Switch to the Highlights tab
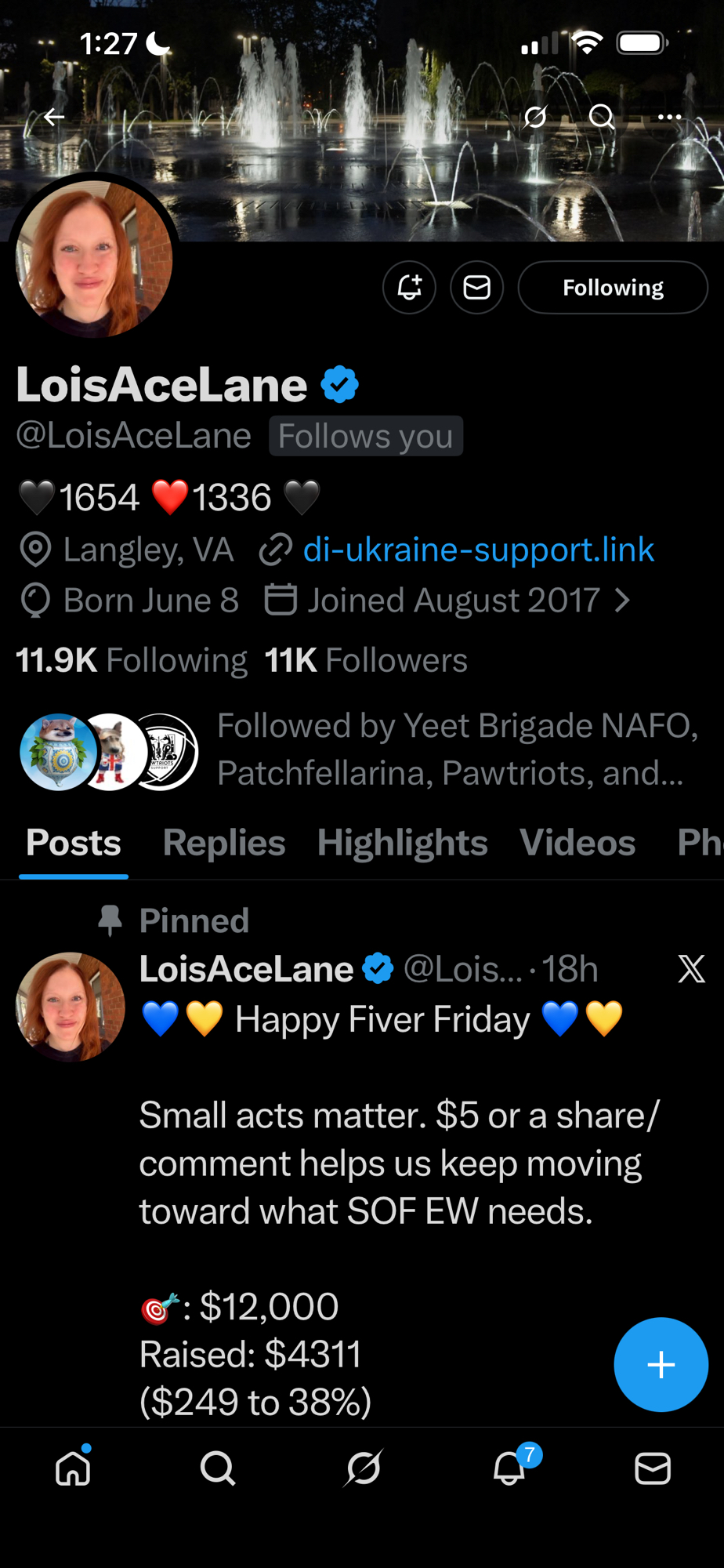The width and height of the screenshot is (724, 1568). point(402,843)
